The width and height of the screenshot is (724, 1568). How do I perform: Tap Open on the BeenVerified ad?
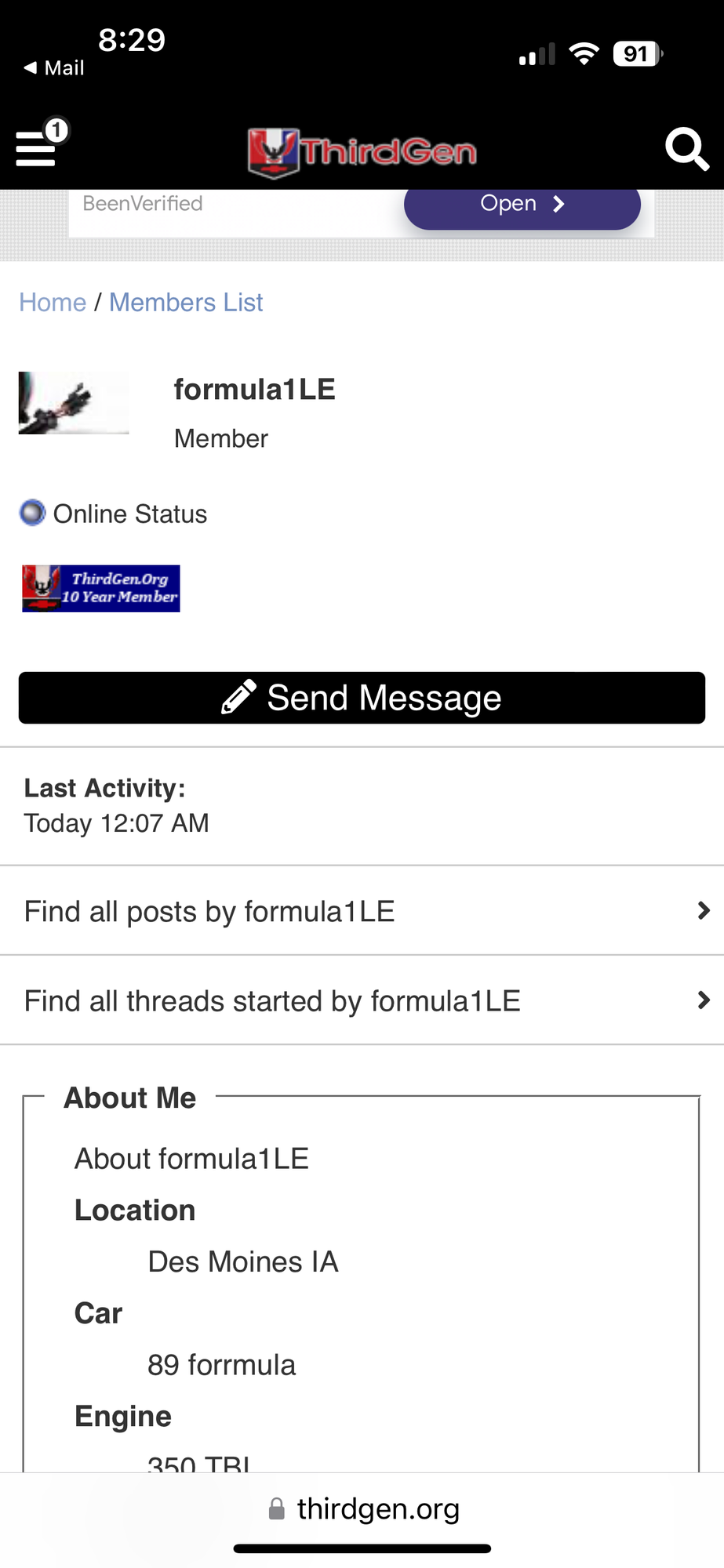click(x=522, y=205)
